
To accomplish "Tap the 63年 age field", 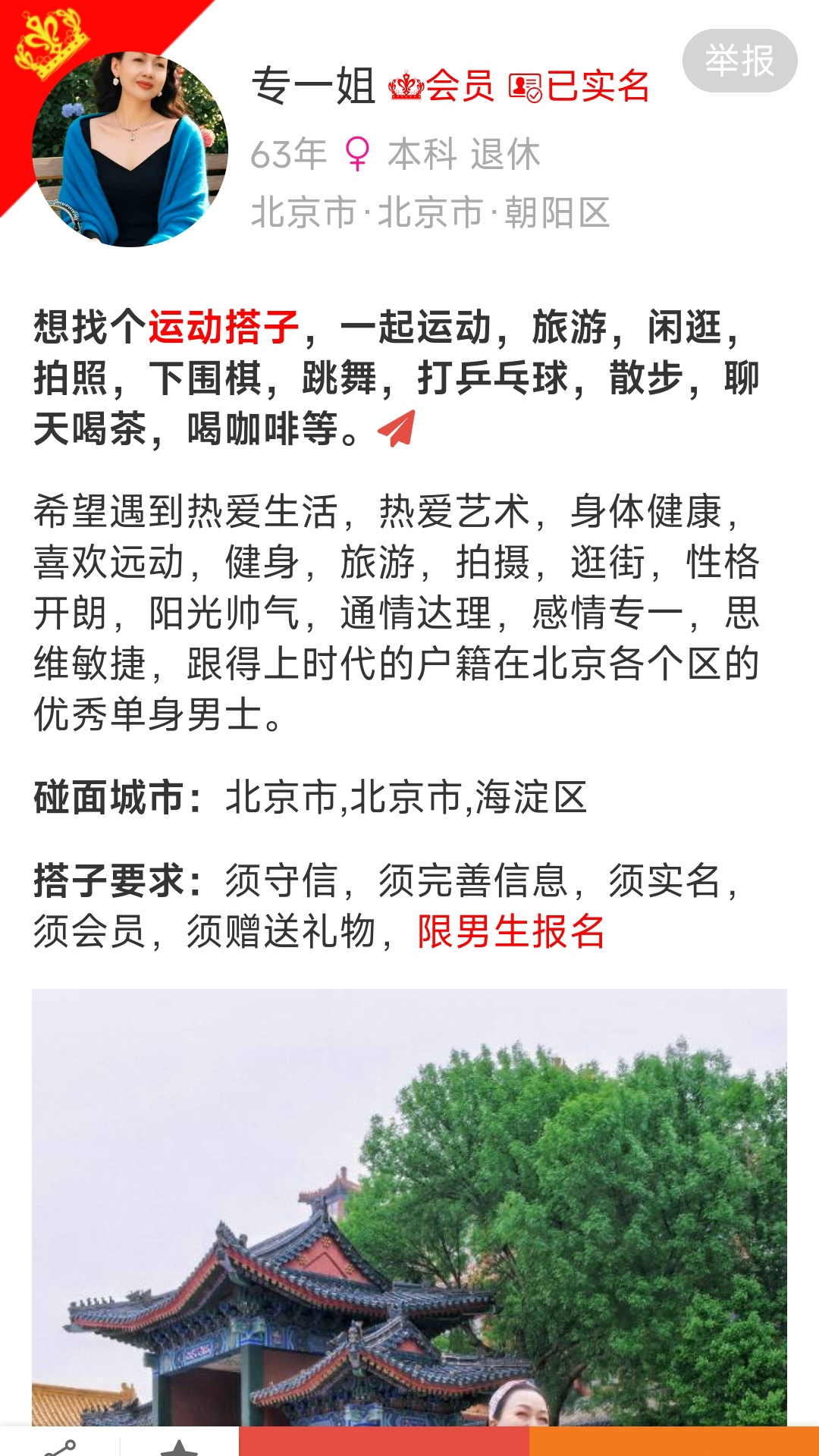I will pos(287,153).
